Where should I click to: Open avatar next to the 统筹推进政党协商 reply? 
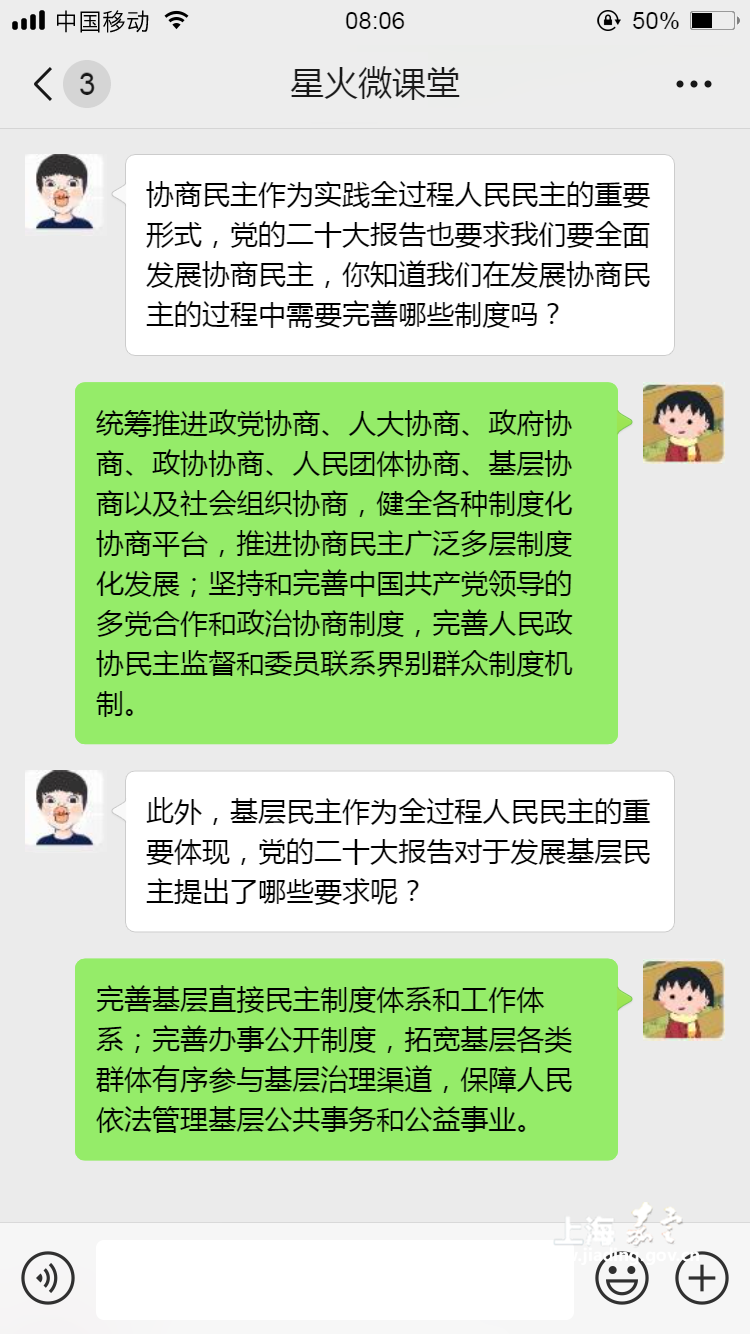(683, 423)
